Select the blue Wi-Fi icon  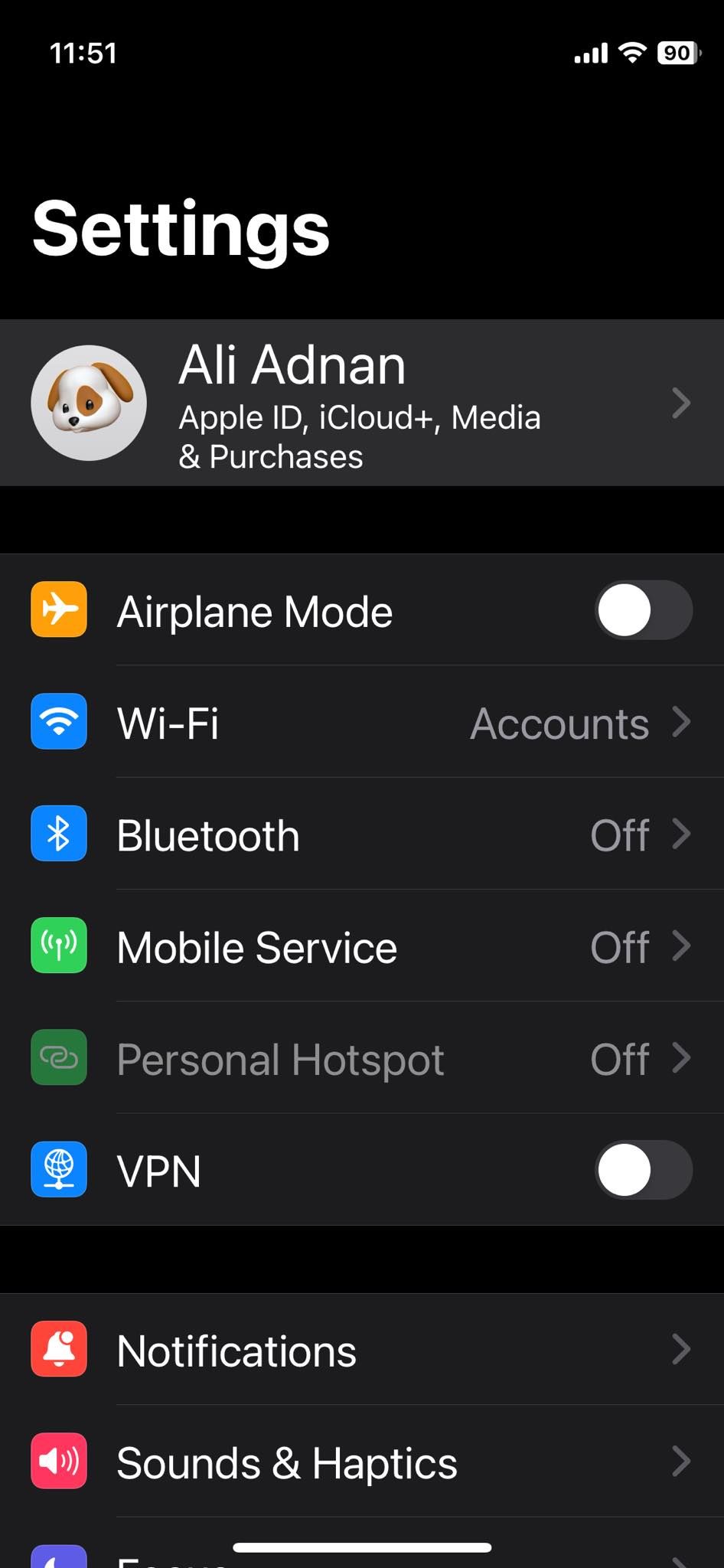[59, 722]
